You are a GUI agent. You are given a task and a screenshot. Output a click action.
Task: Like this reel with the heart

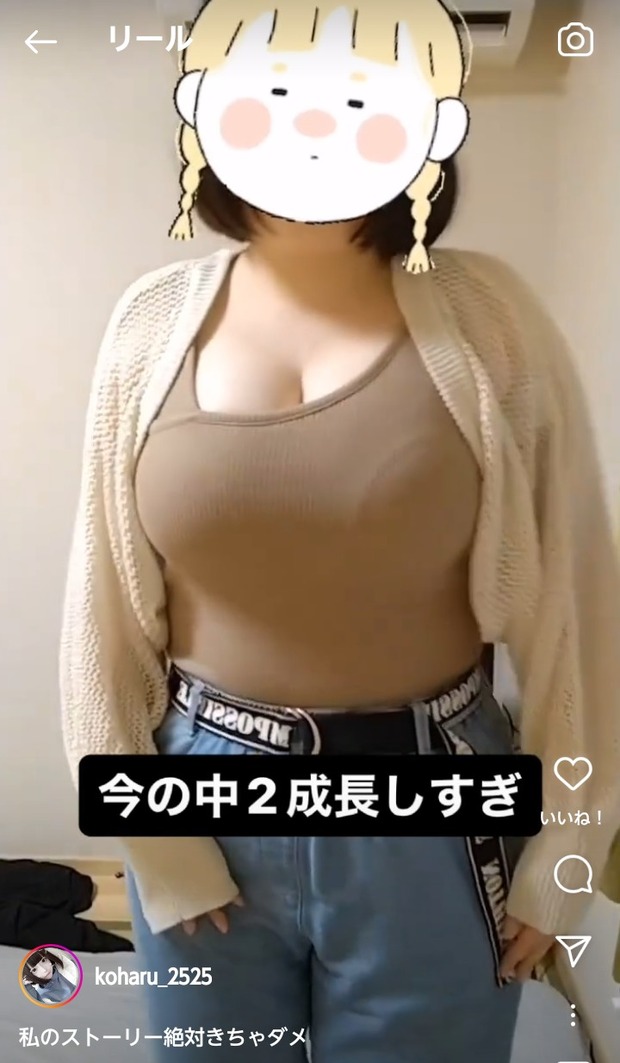[573, 773]
